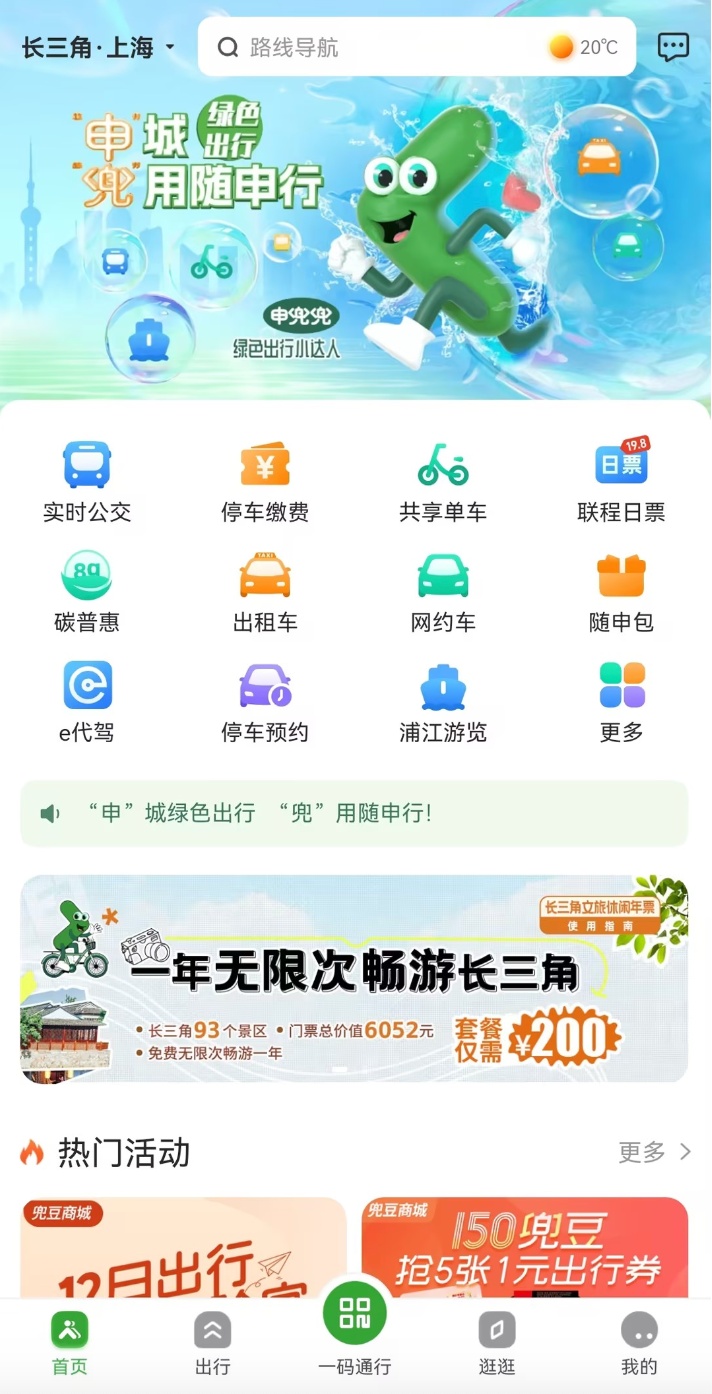Open 实时公交 real-time bus
The width and height of the screenshot is (712, 1394).
point(87,482)
